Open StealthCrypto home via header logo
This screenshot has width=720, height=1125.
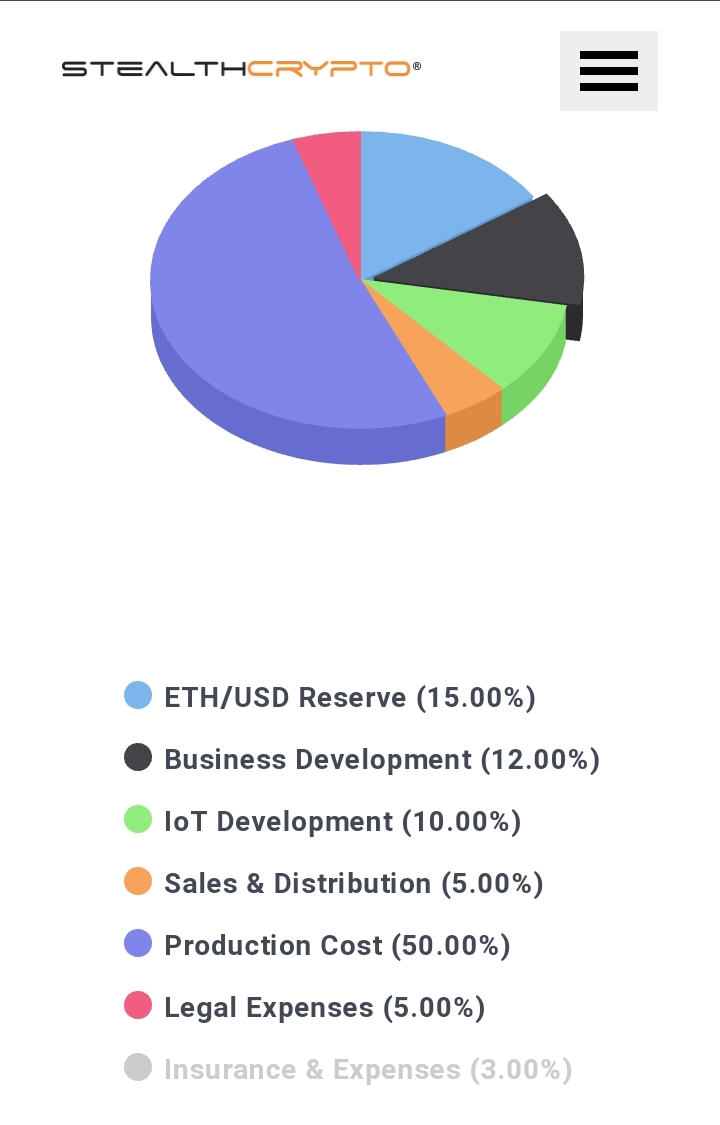[x=241, y=69]
